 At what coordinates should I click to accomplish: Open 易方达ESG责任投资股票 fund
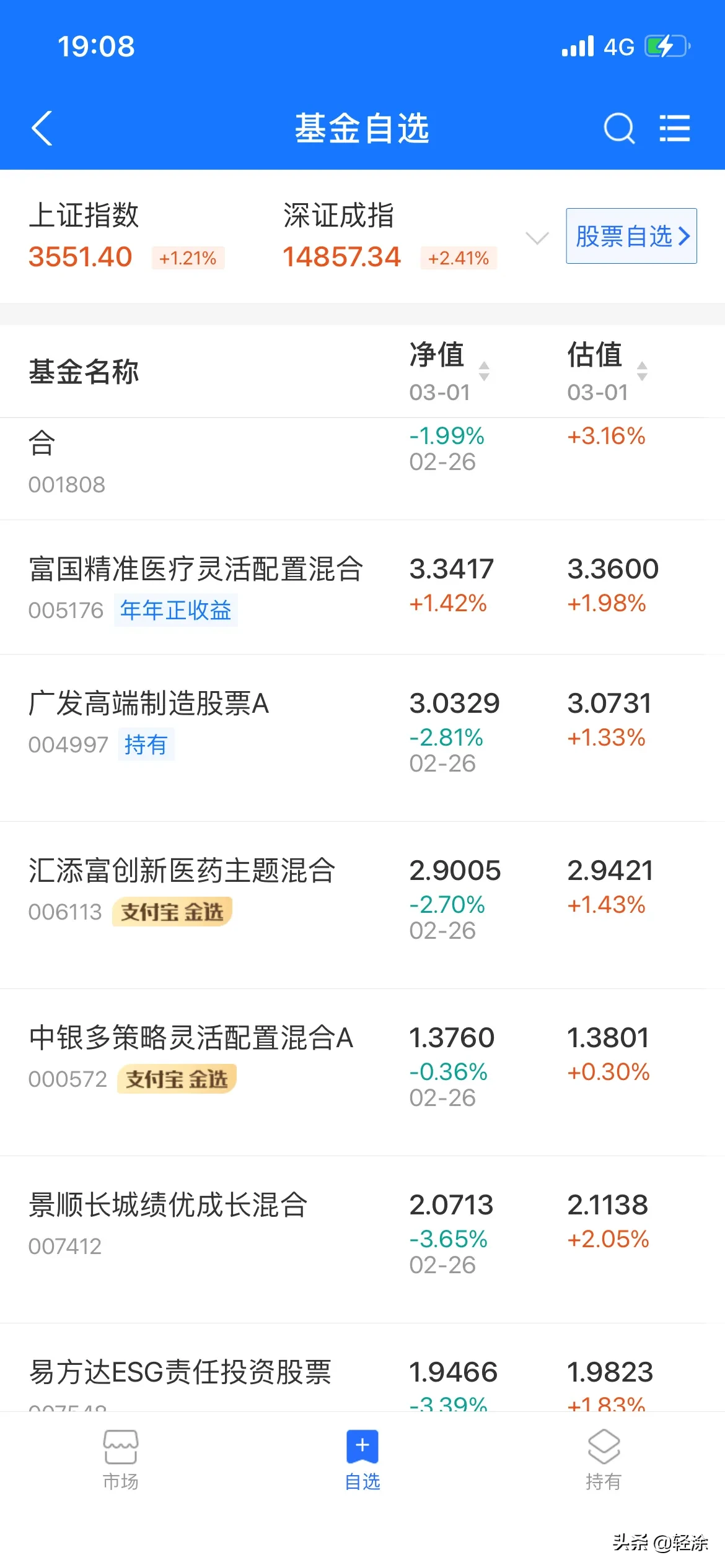click(x=180, y=1372)
